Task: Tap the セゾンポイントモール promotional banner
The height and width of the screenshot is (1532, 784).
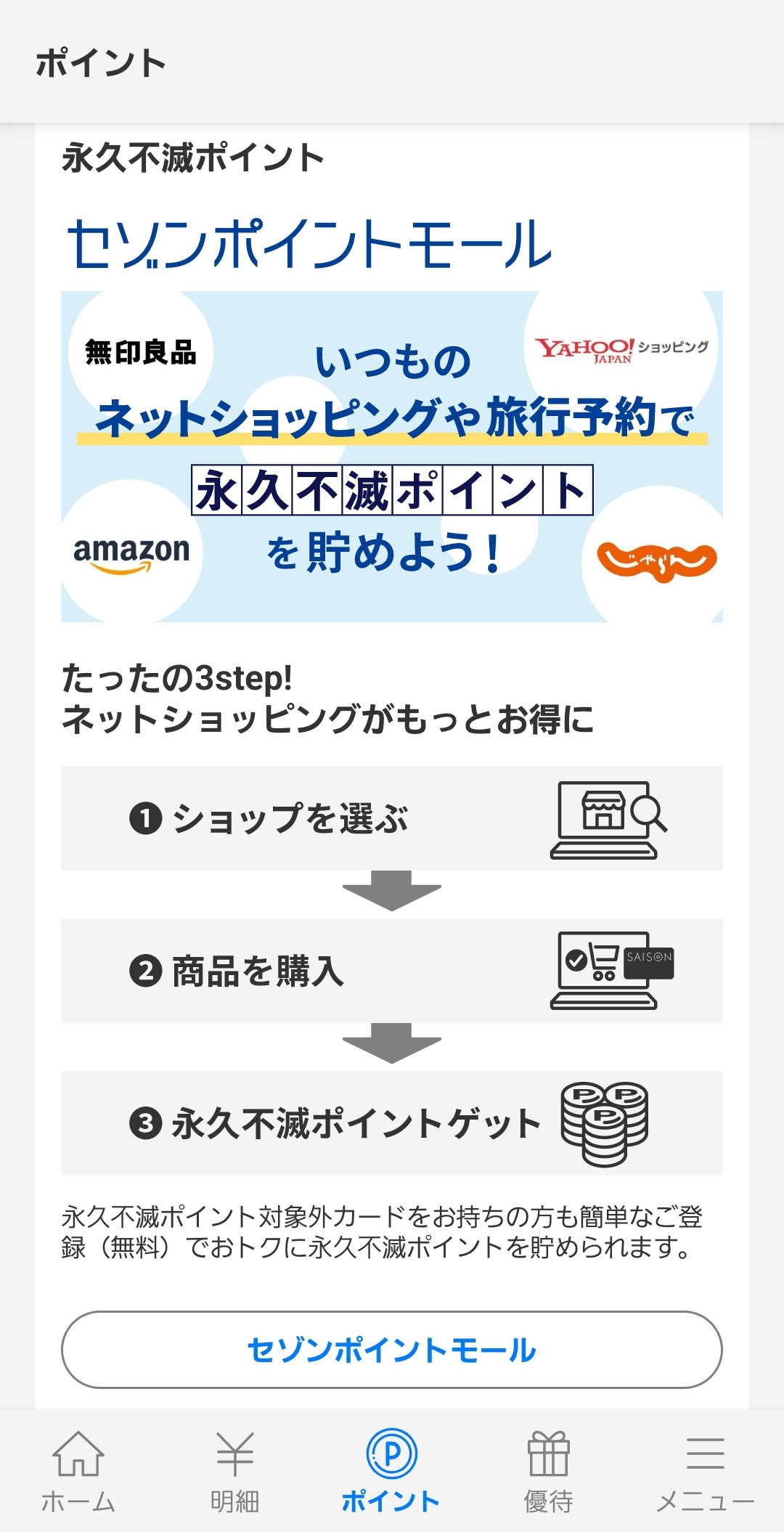Action: [392, 456]
